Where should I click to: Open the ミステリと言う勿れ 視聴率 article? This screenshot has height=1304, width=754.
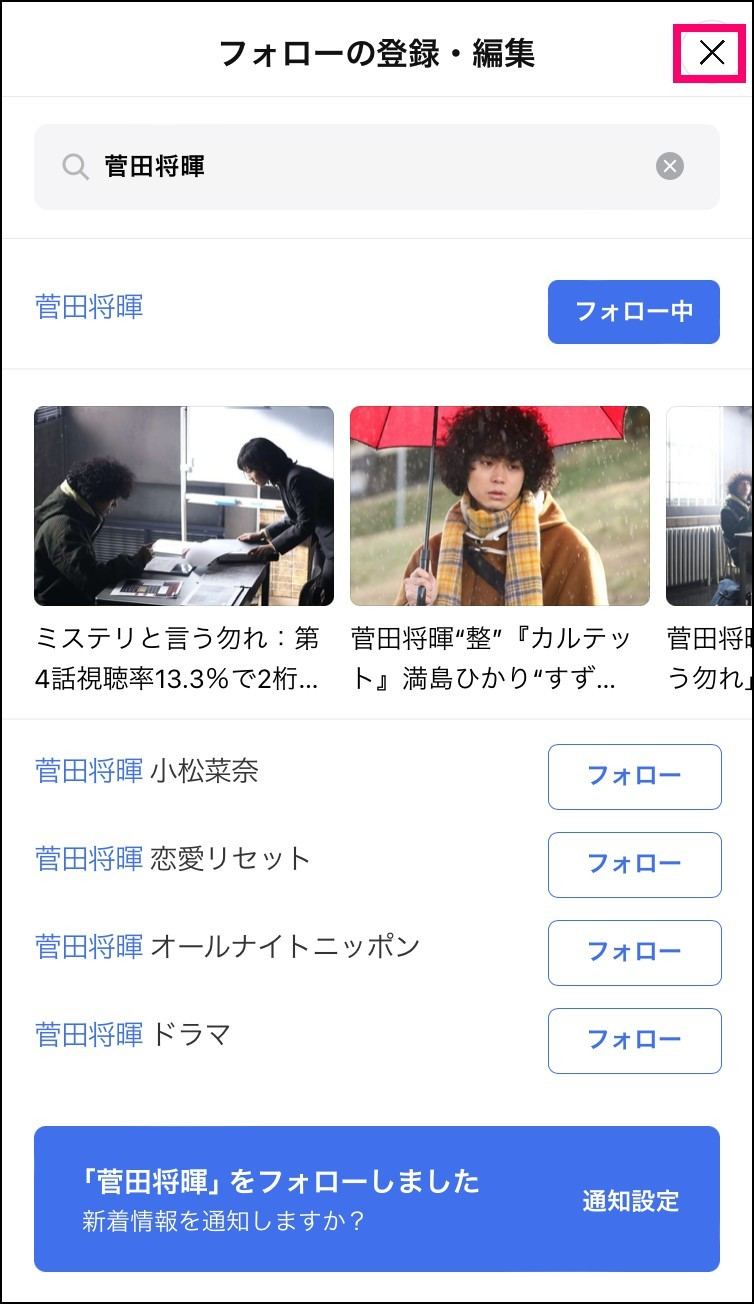[184, 549]
